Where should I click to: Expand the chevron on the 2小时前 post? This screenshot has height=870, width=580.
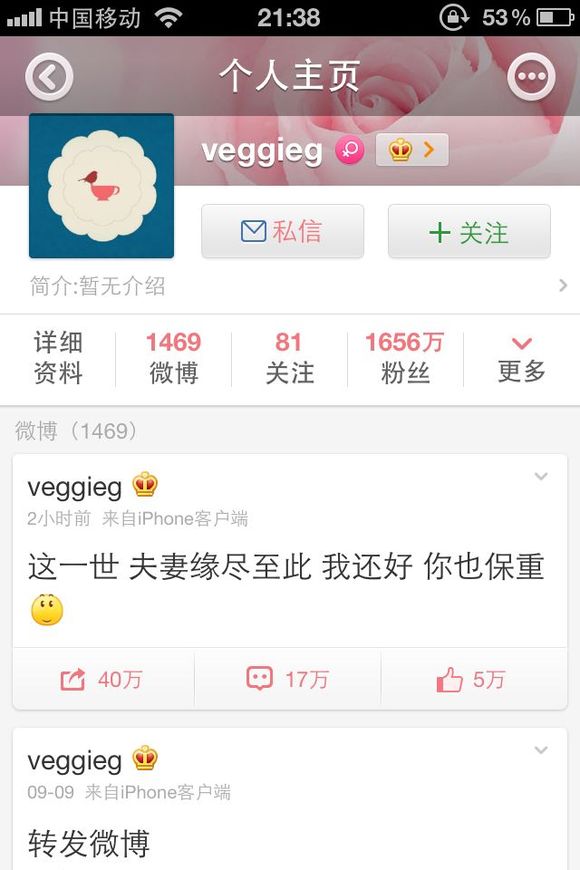tap(541, 477)
